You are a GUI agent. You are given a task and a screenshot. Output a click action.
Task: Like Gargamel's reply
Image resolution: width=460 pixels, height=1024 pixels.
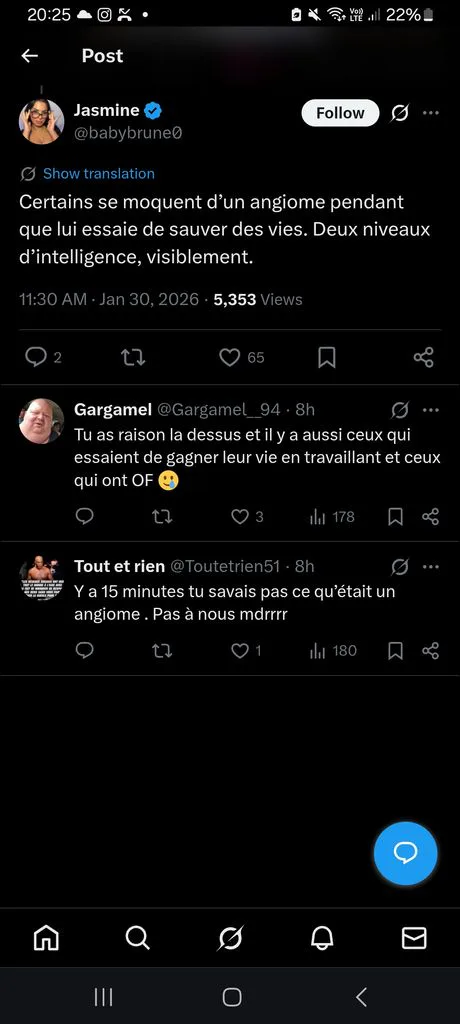click(240, 517)
